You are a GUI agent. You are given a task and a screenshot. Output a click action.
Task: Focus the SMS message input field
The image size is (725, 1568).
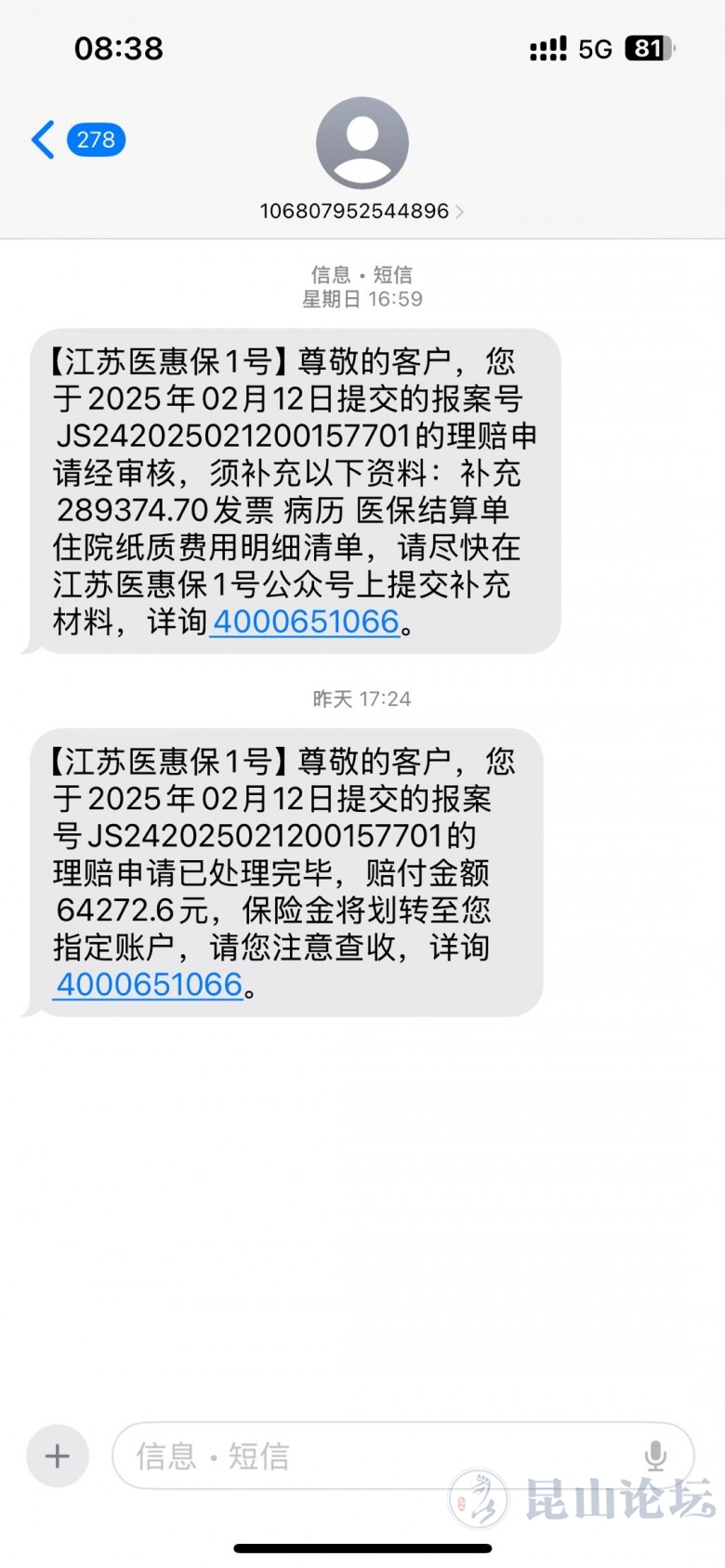click(372, 1456)
